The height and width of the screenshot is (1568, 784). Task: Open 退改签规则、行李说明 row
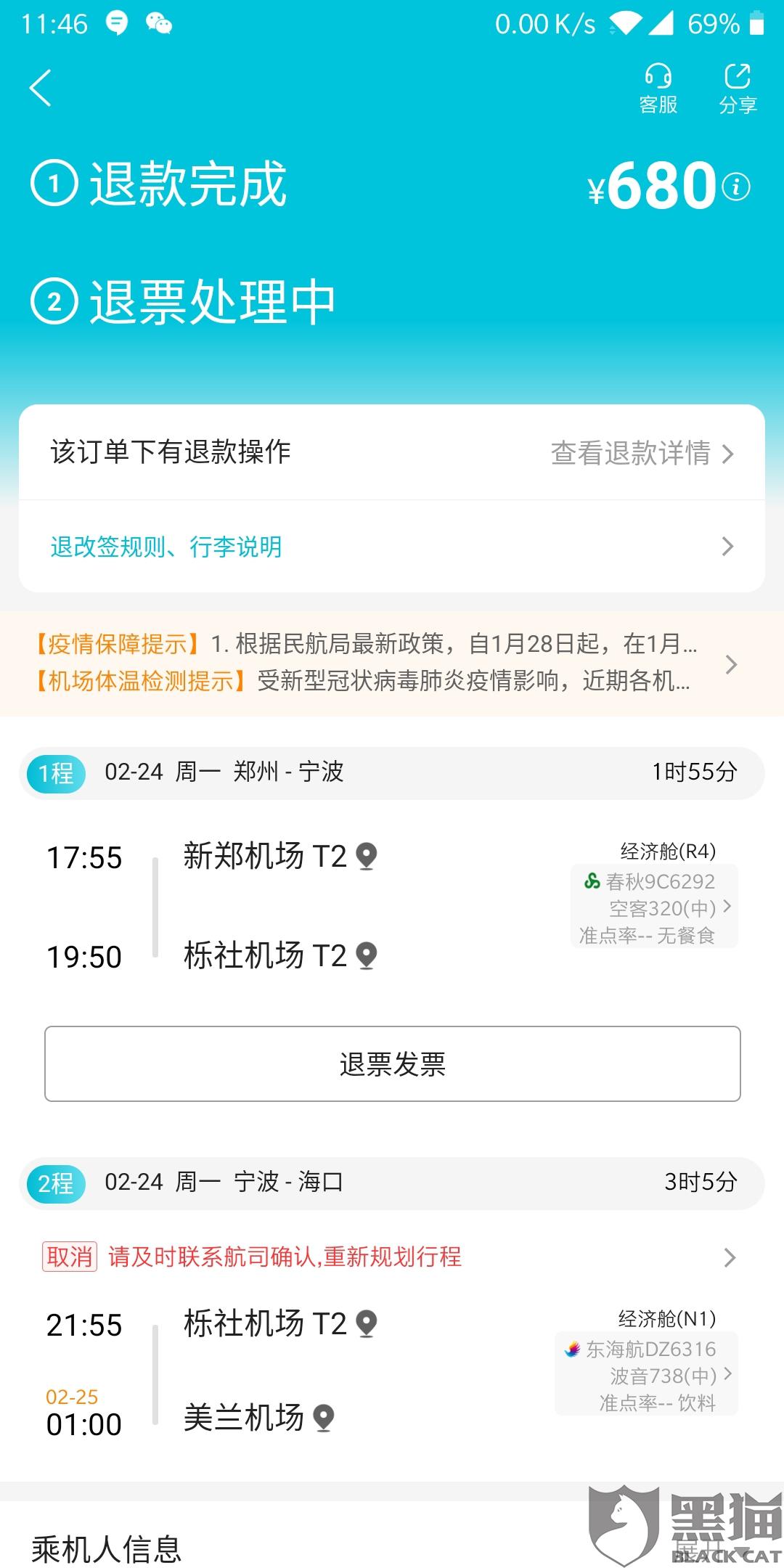tap(392, 547)
